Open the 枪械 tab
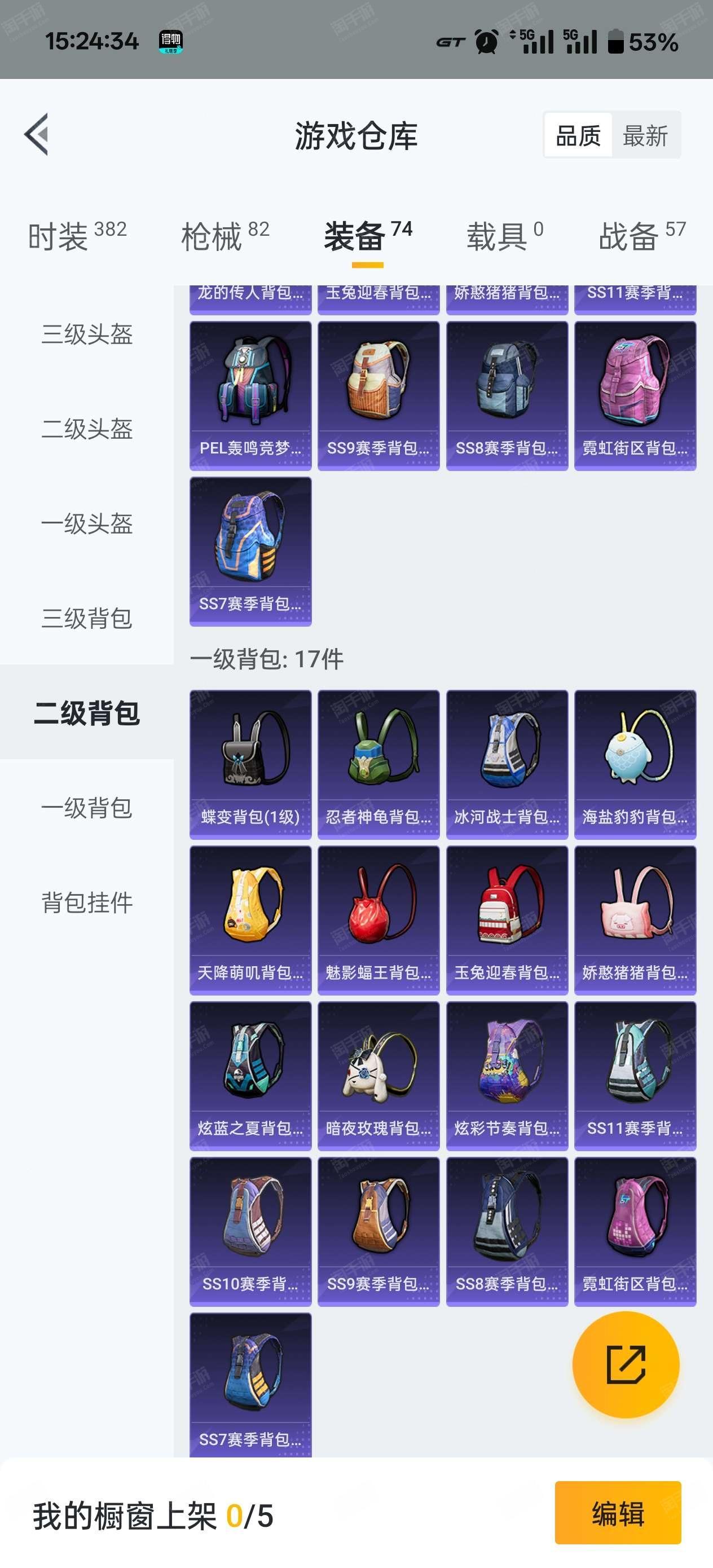 [x=225, y=236]
